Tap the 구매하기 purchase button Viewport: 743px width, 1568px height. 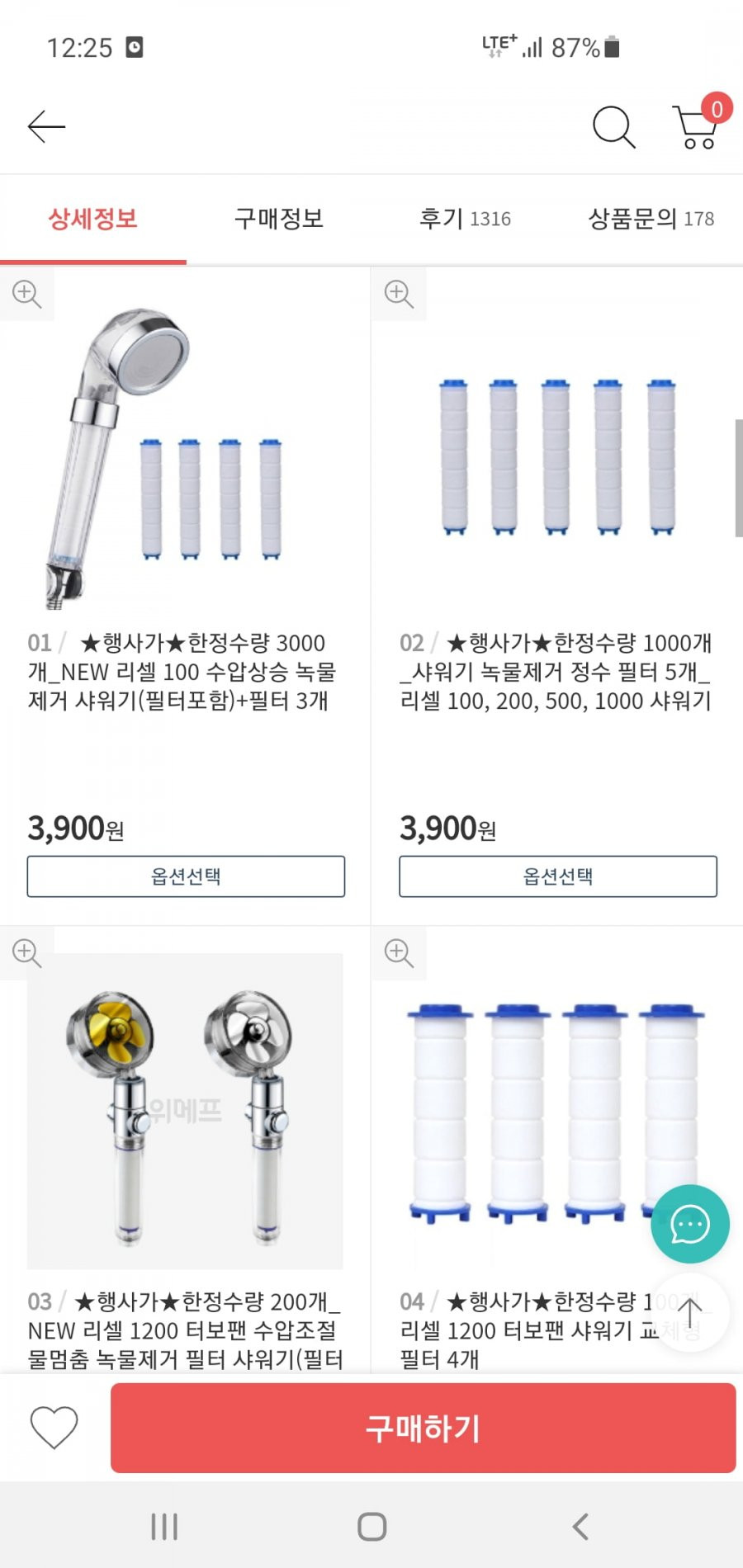(423, 1429)
